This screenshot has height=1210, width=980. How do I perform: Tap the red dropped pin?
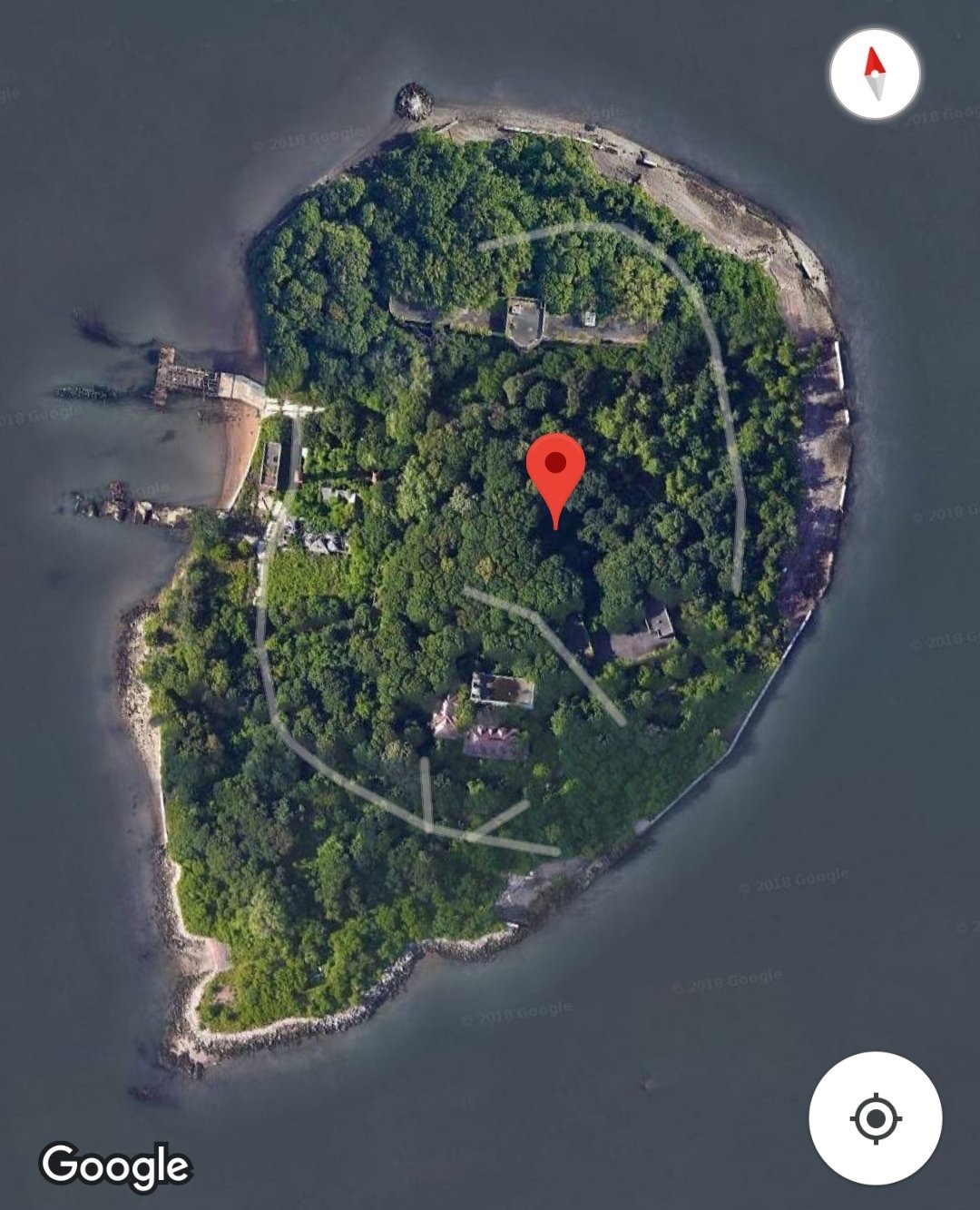click(555, 467)
